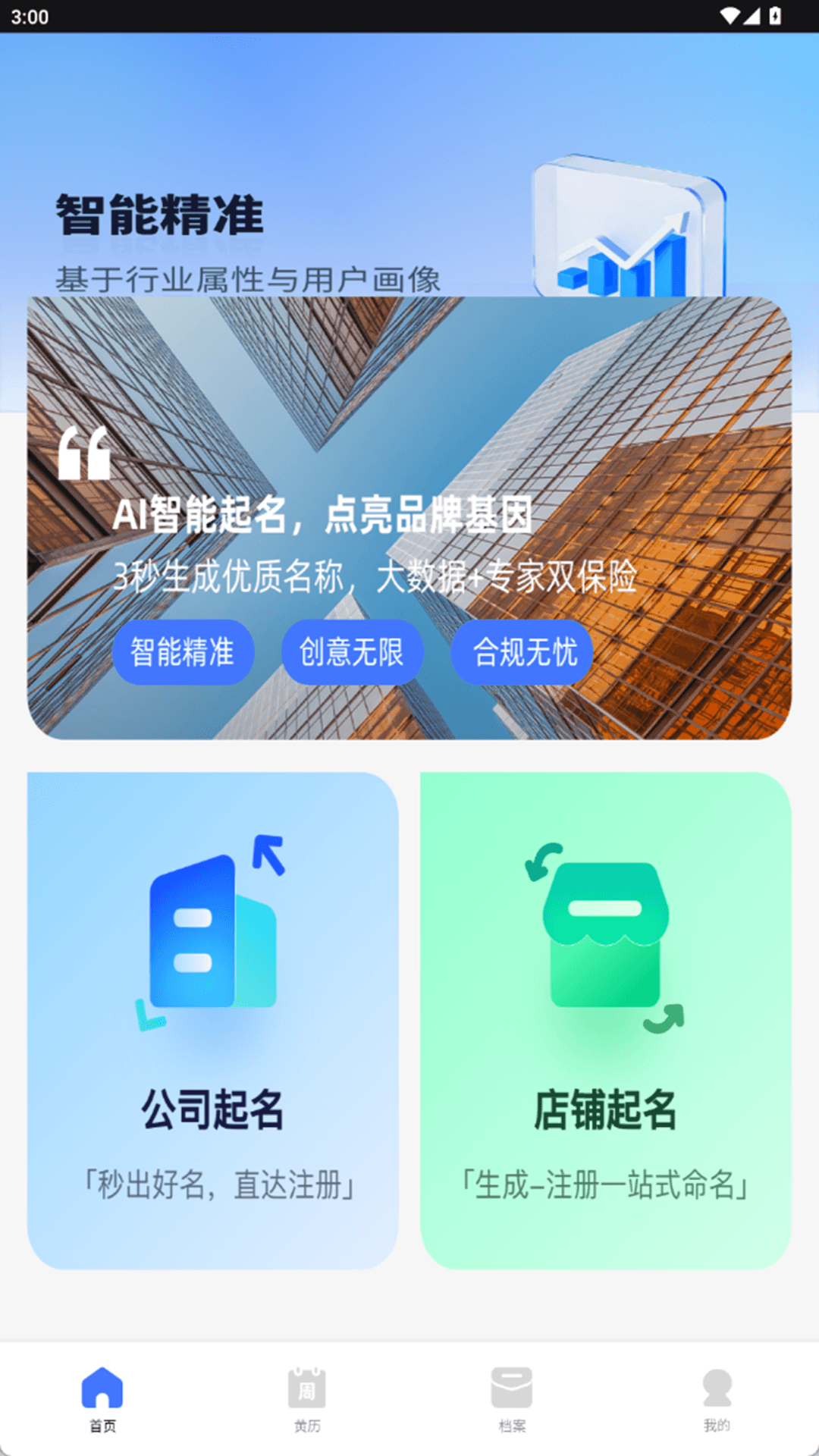Image resolution: width=819 pixels, height=1456 pixels.
Task: Switch to the 黄历 tab
Action: (x=306, y=1403)
